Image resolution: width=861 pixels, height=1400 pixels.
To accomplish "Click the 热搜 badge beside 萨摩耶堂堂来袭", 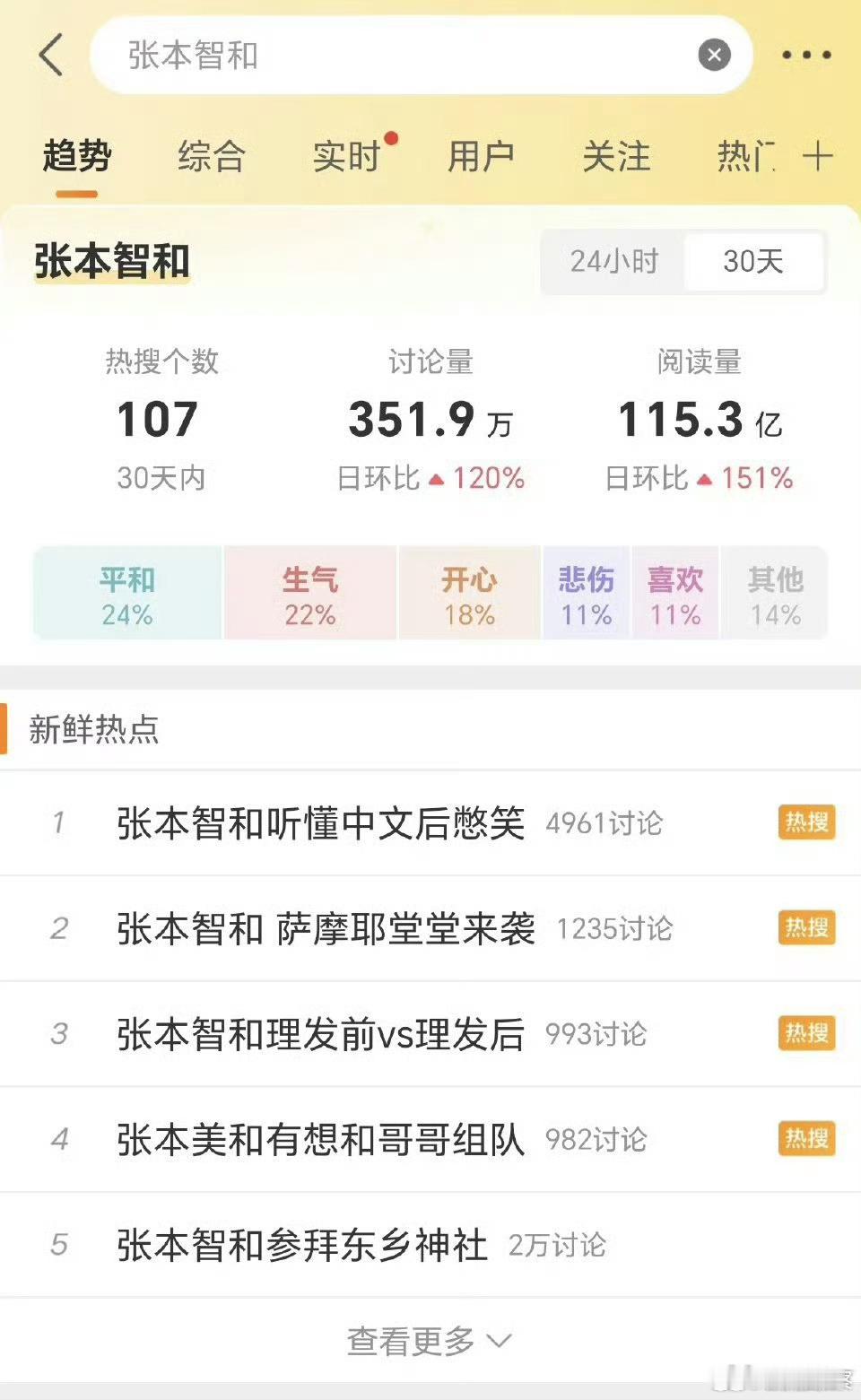I will pos(805,928).
